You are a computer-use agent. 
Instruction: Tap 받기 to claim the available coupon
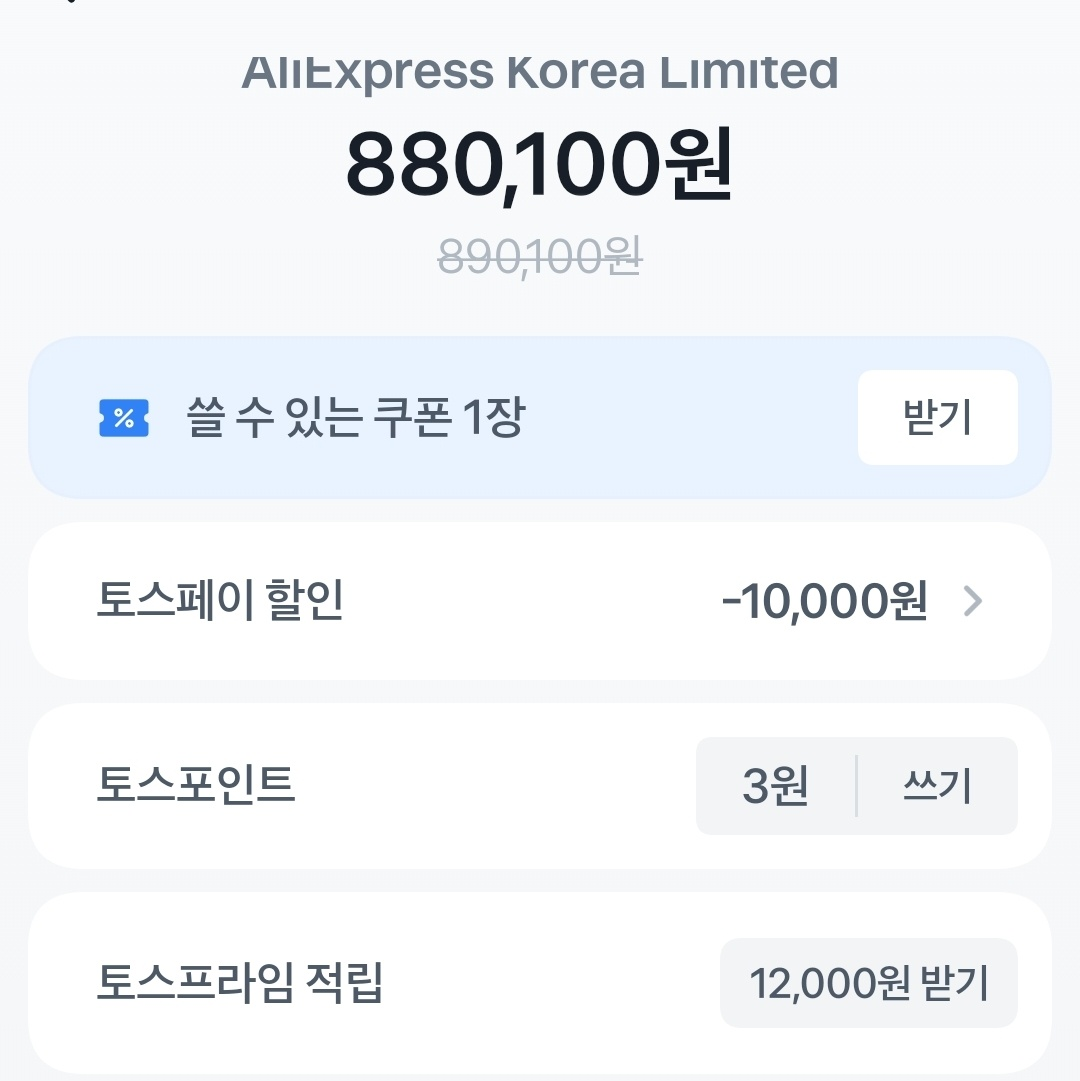coord(937,418)
